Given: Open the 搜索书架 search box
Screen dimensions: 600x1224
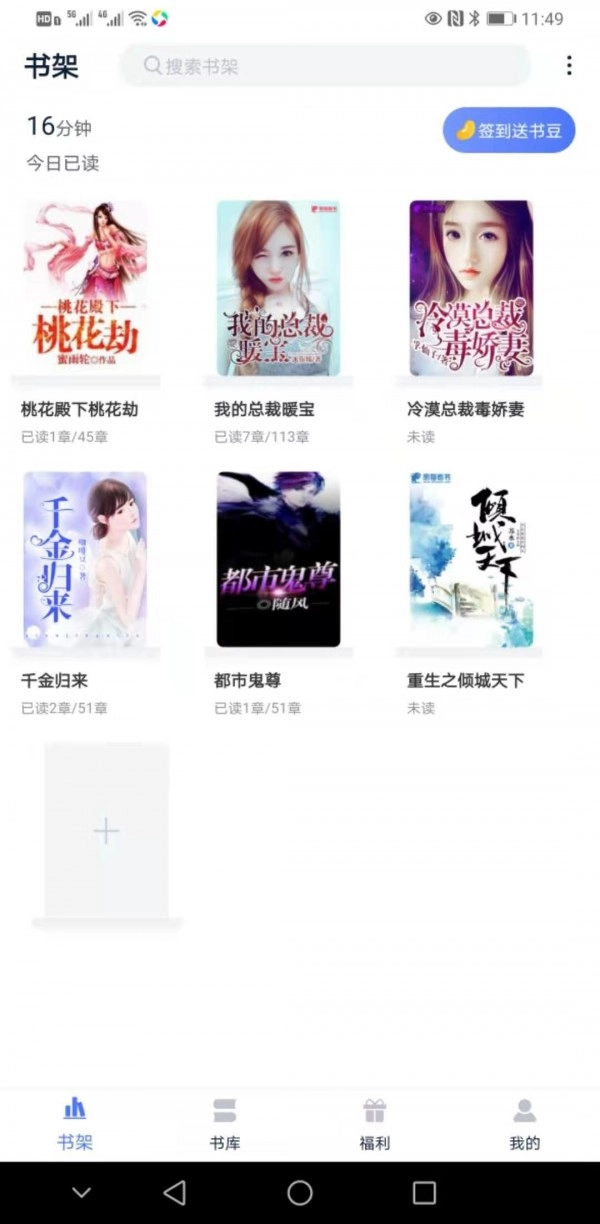Looking at the screenshot, I should point(325,66).
